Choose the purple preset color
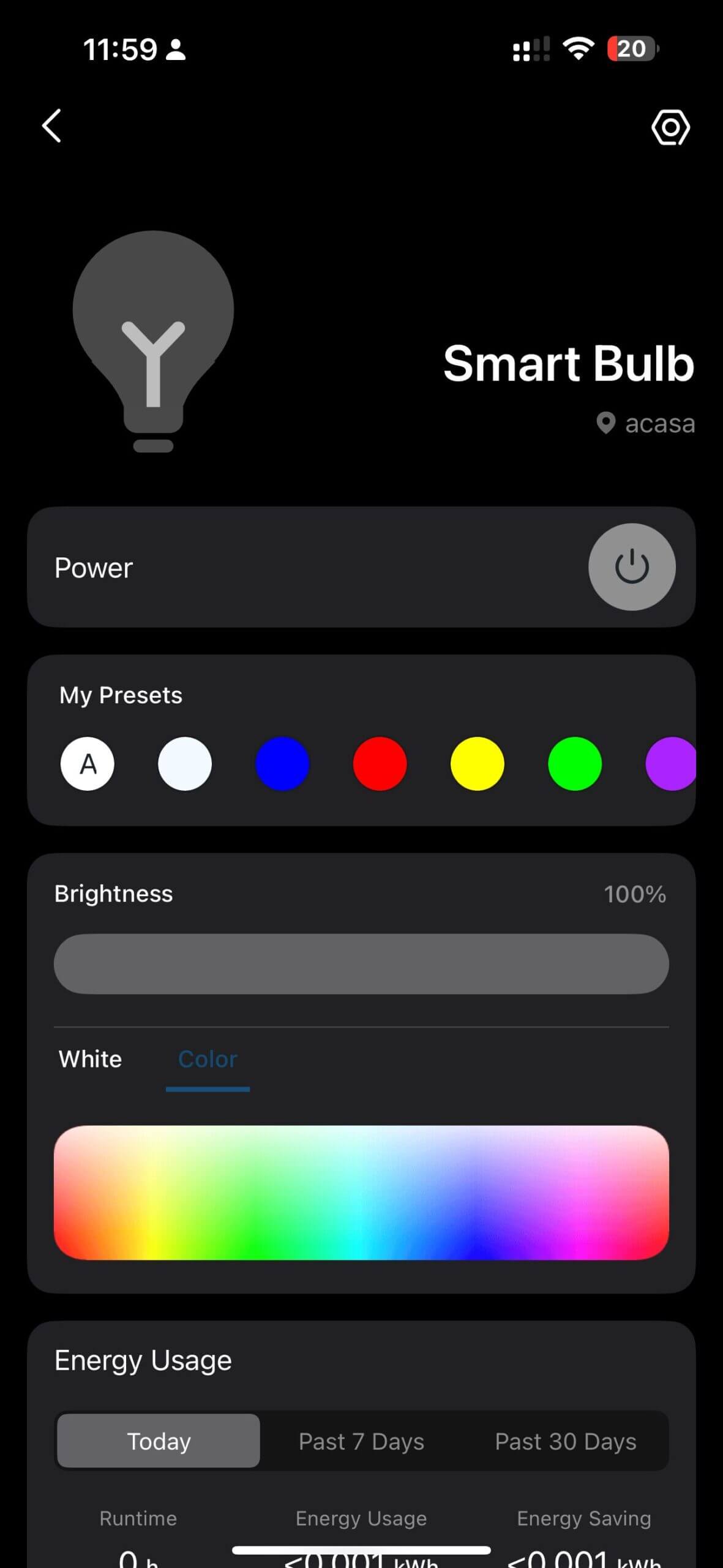 point(670,763)
